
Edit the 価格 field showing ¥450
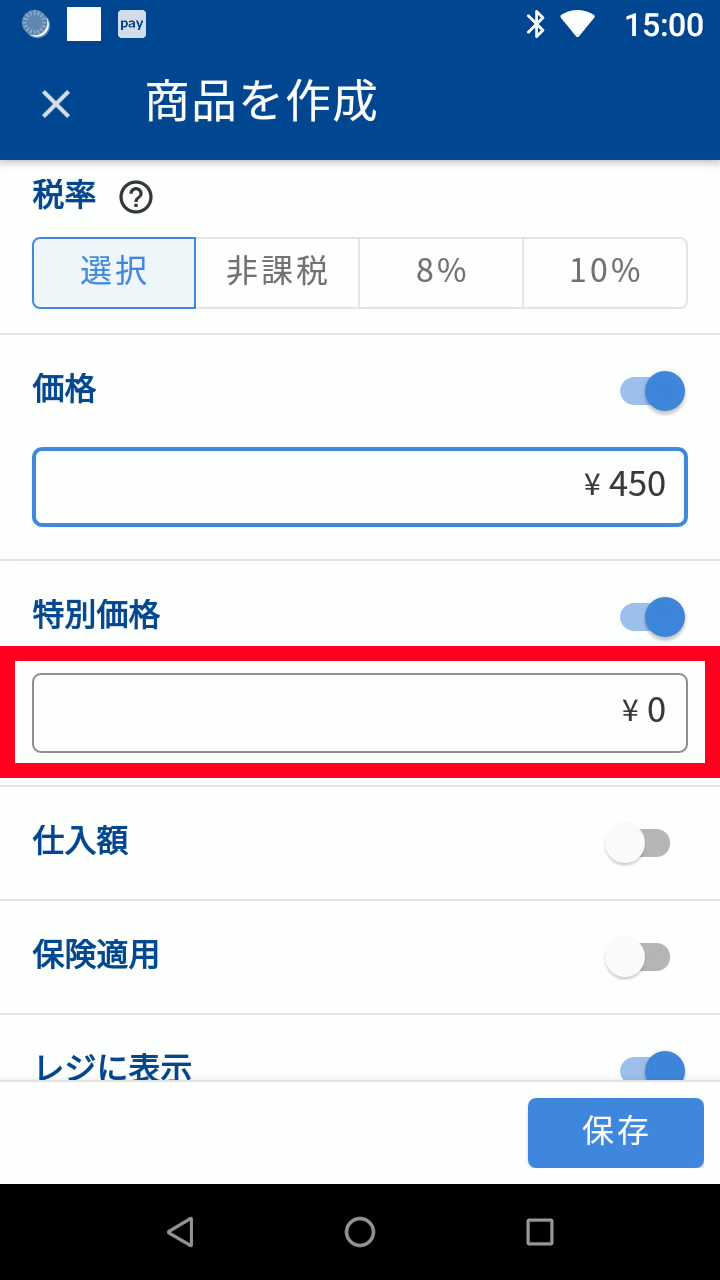click(x=360, y=487)
